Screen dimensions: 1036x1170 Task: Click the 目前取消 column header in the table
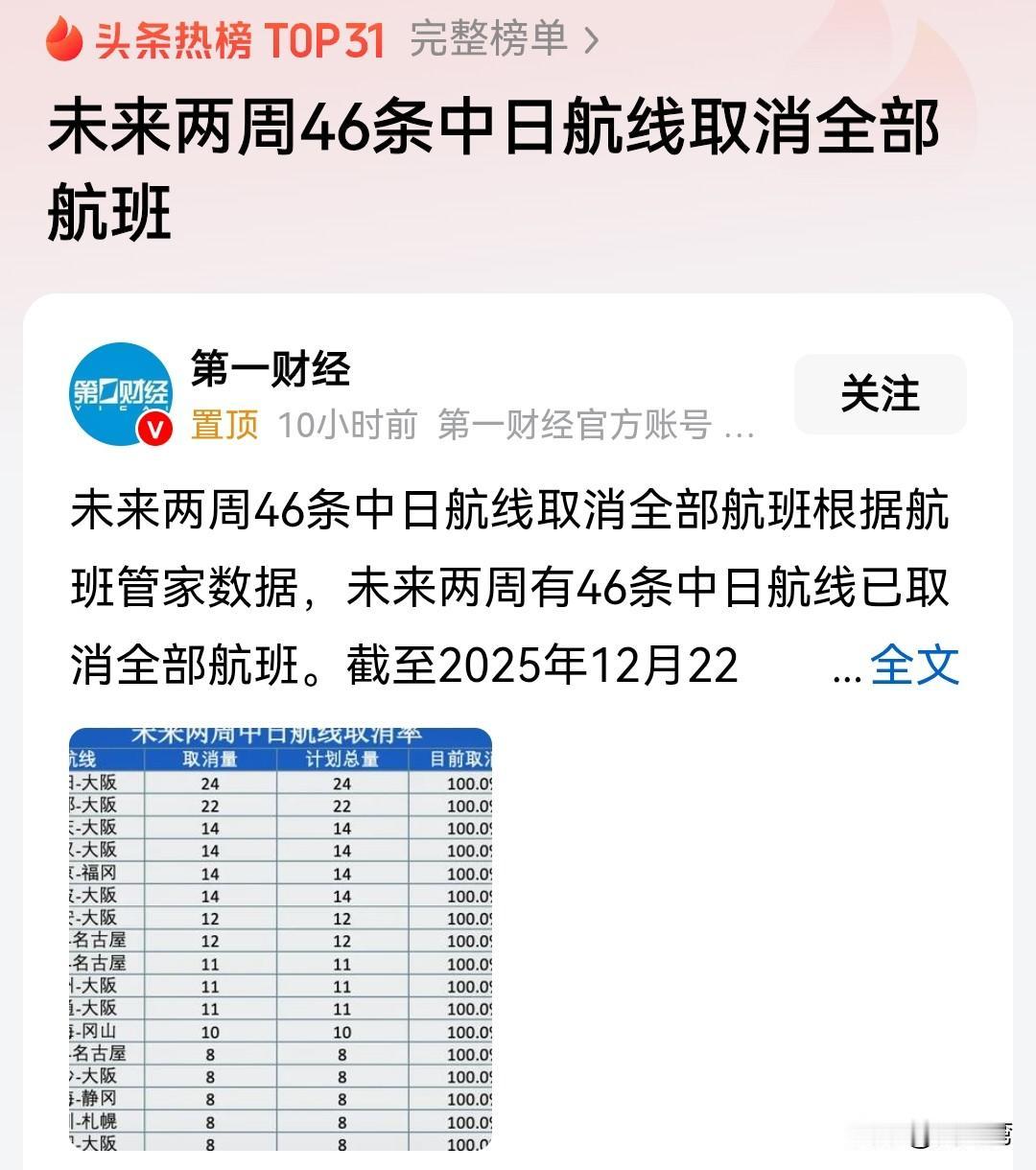460,758
